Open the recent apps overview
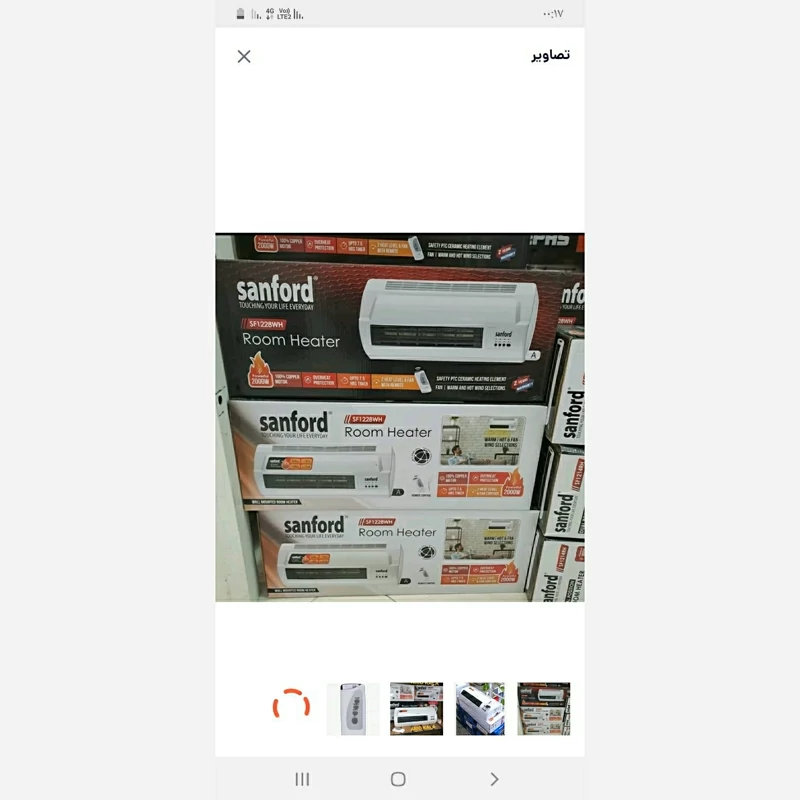This screenshot has width=800, height=800. coord(302,779)
